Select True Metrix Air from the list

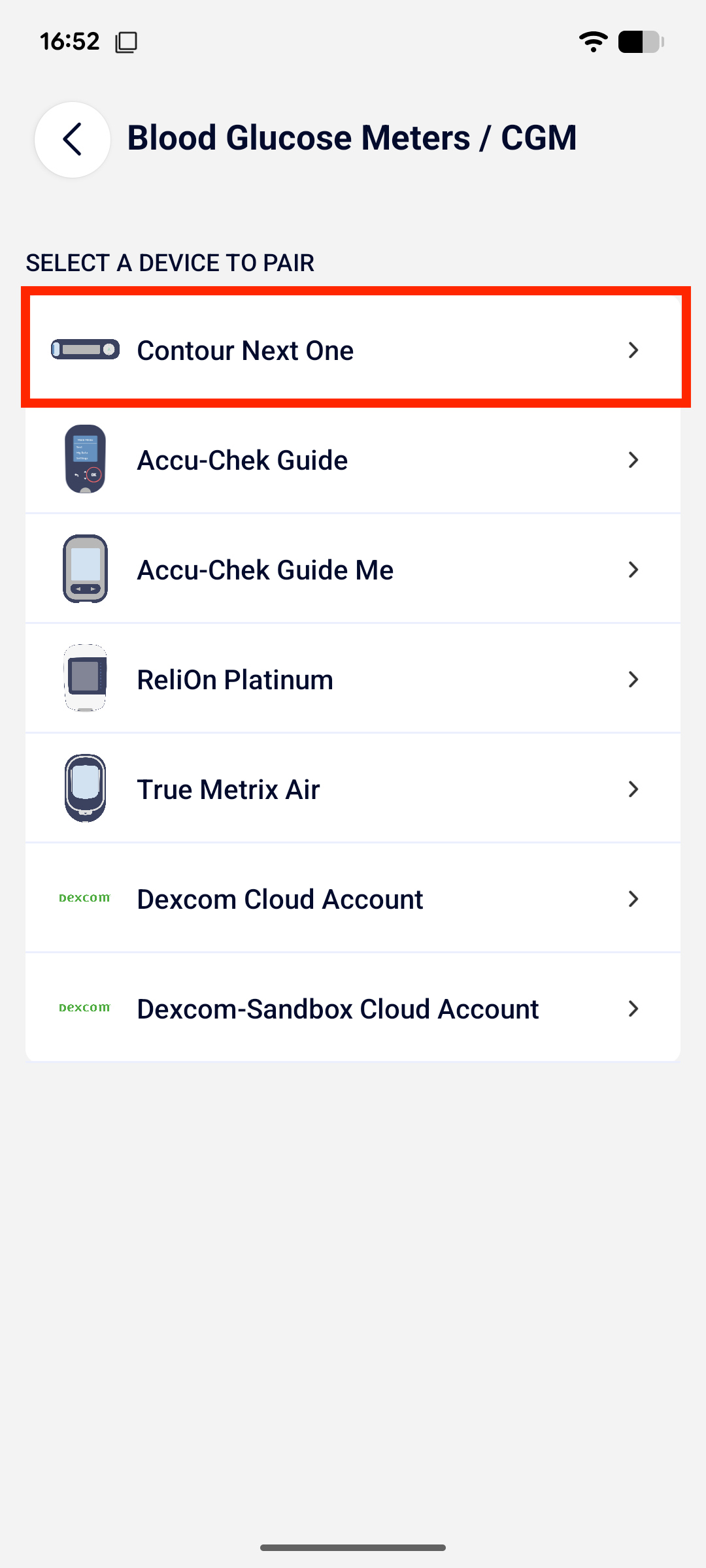[x=353, y=789]
